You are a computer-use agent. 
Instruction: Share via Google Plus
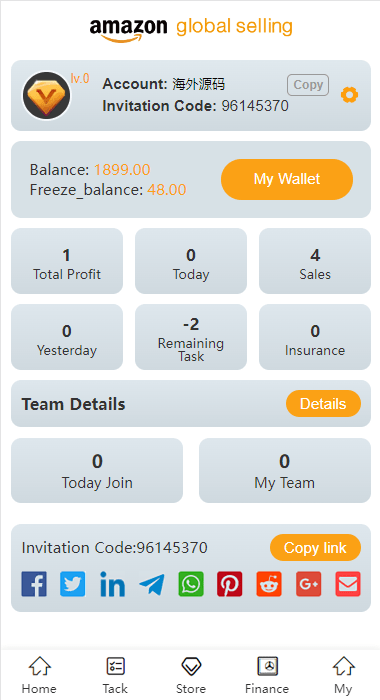309,584
